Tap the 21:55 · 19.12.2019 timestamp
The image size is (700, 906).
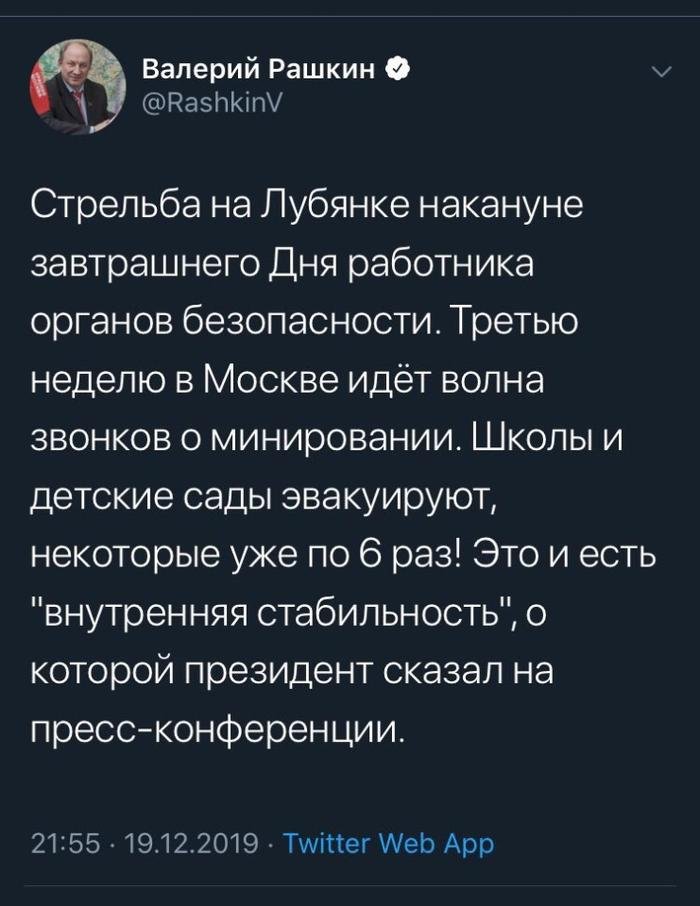point(145,843)
